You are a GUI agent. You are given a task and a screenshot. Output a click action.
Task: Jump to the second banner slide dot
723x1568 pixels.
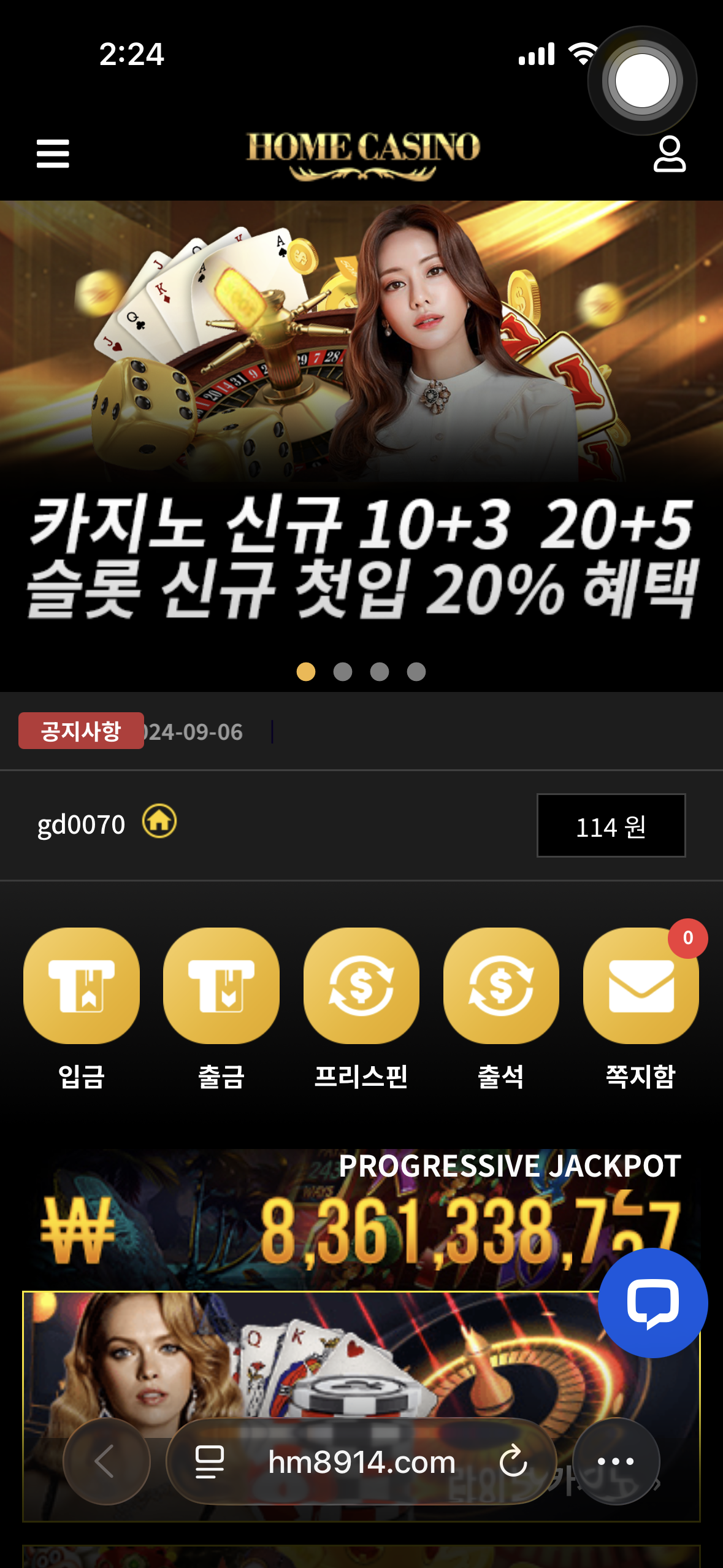(343, 672)
